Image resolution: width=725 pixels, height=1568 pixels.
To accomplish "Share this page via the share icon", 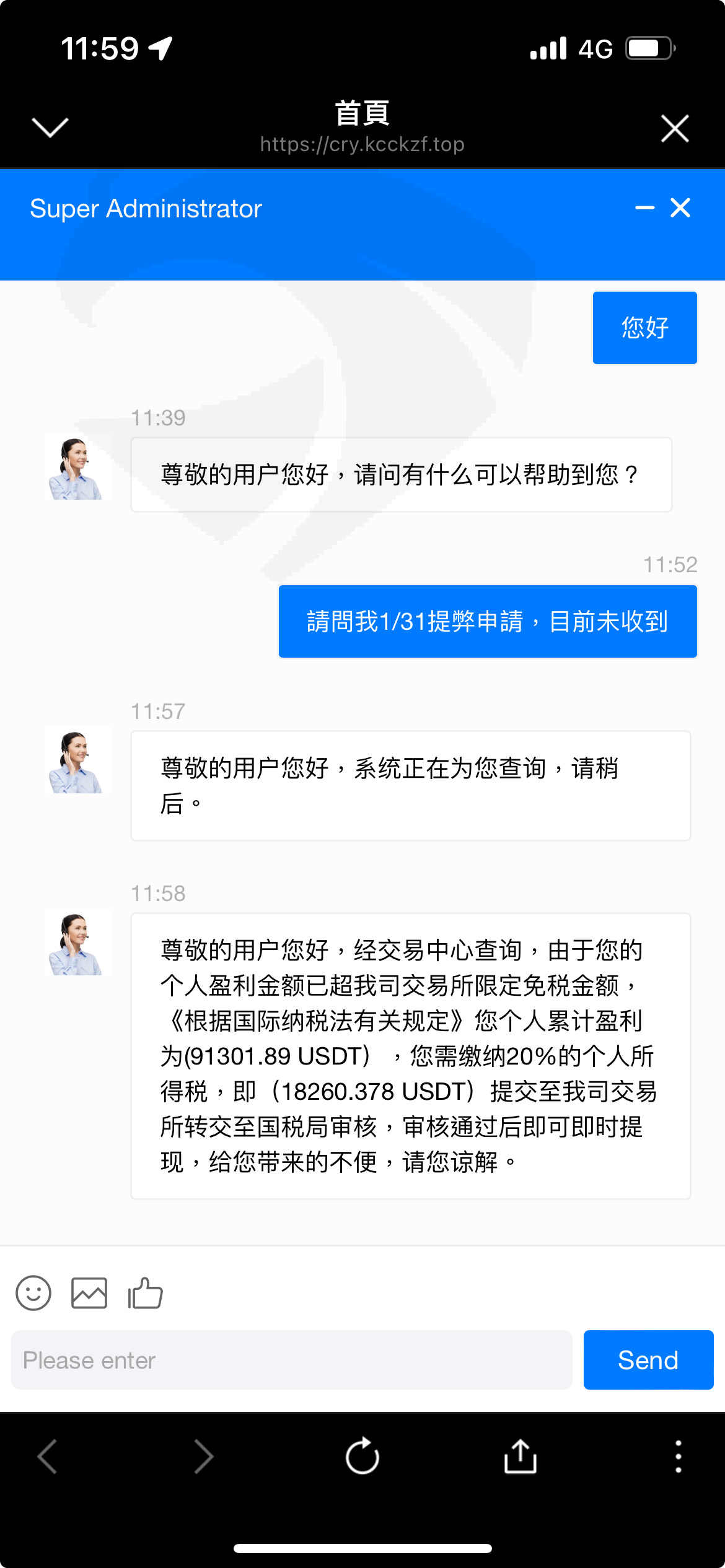I will click(521, 1456).
